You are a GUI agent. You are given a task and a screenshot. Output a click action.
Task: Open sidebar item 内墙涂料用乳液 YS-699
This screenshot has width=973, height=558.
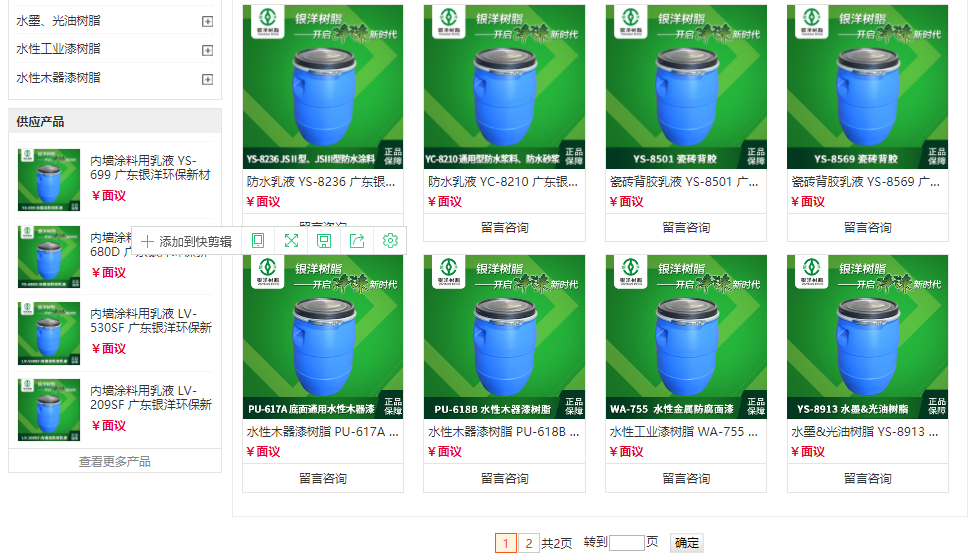(x=150, y=168)
